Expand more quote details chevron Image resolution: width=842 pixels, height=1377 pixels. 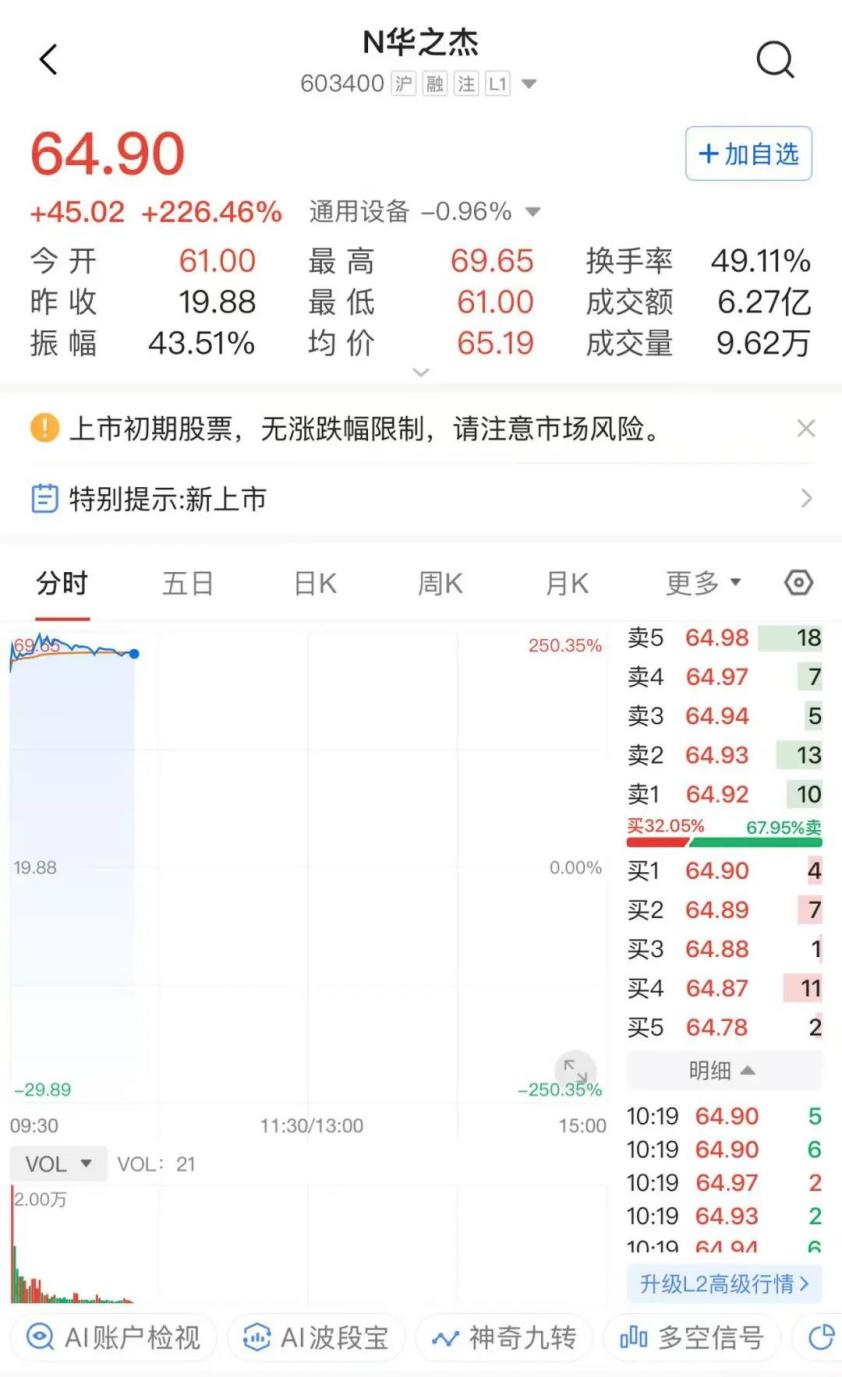(x=421, y=372)
